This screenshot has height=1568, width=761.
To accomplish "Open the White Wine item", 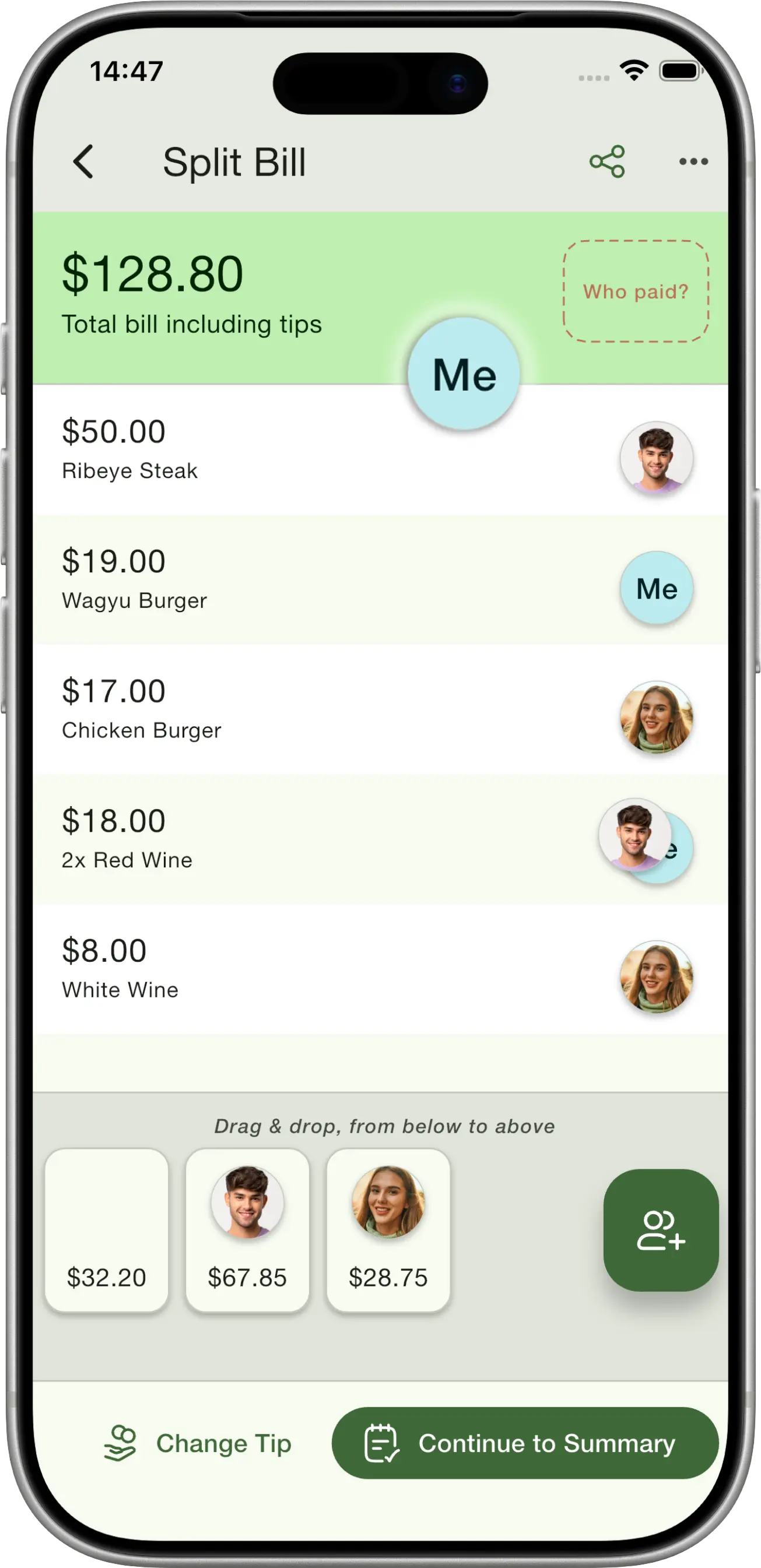I will 244,968.
